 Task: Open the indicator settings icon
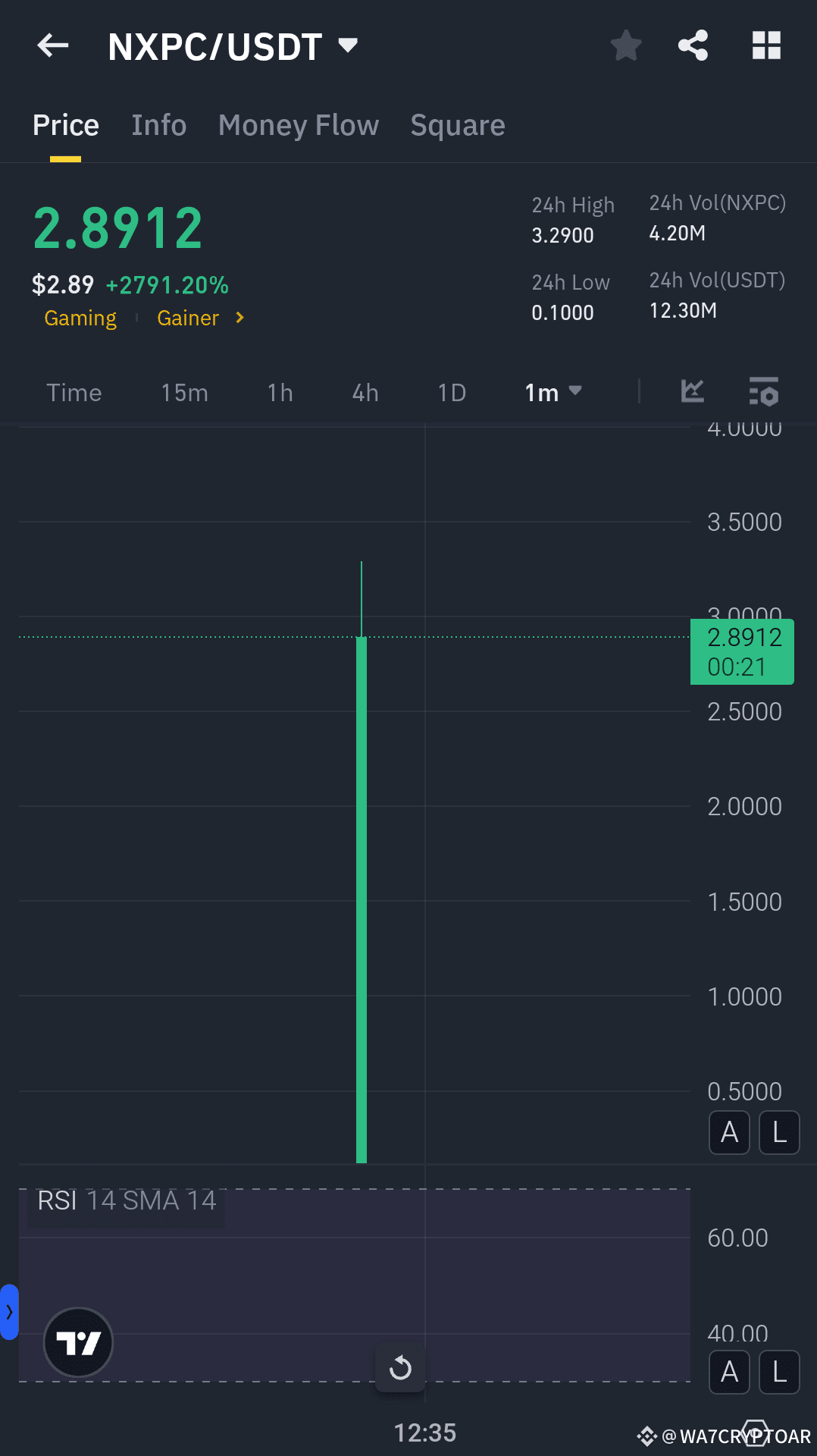click(764, 392)
